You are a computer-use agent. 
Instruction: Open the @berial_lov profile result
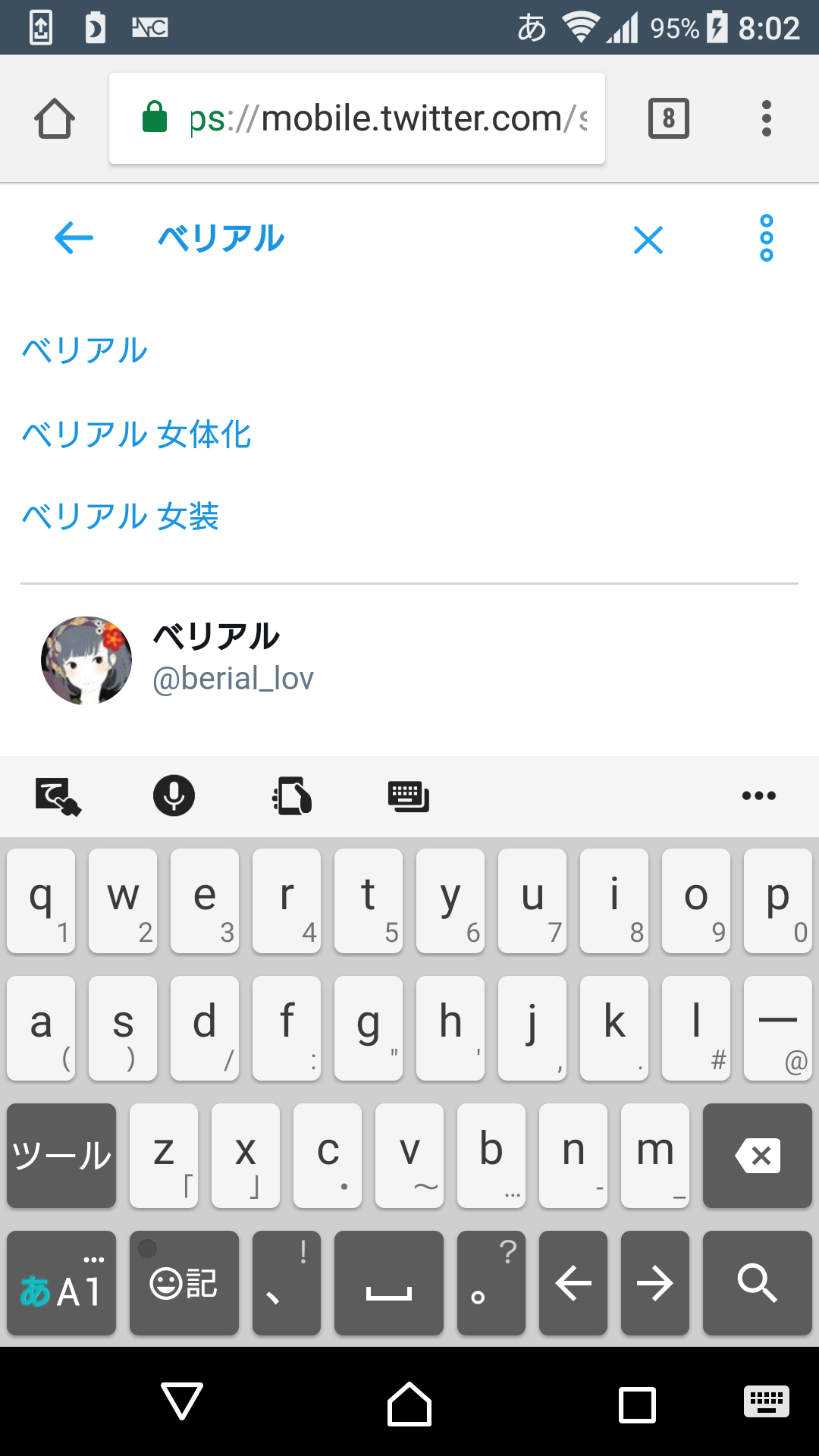[x=234, y=658]
